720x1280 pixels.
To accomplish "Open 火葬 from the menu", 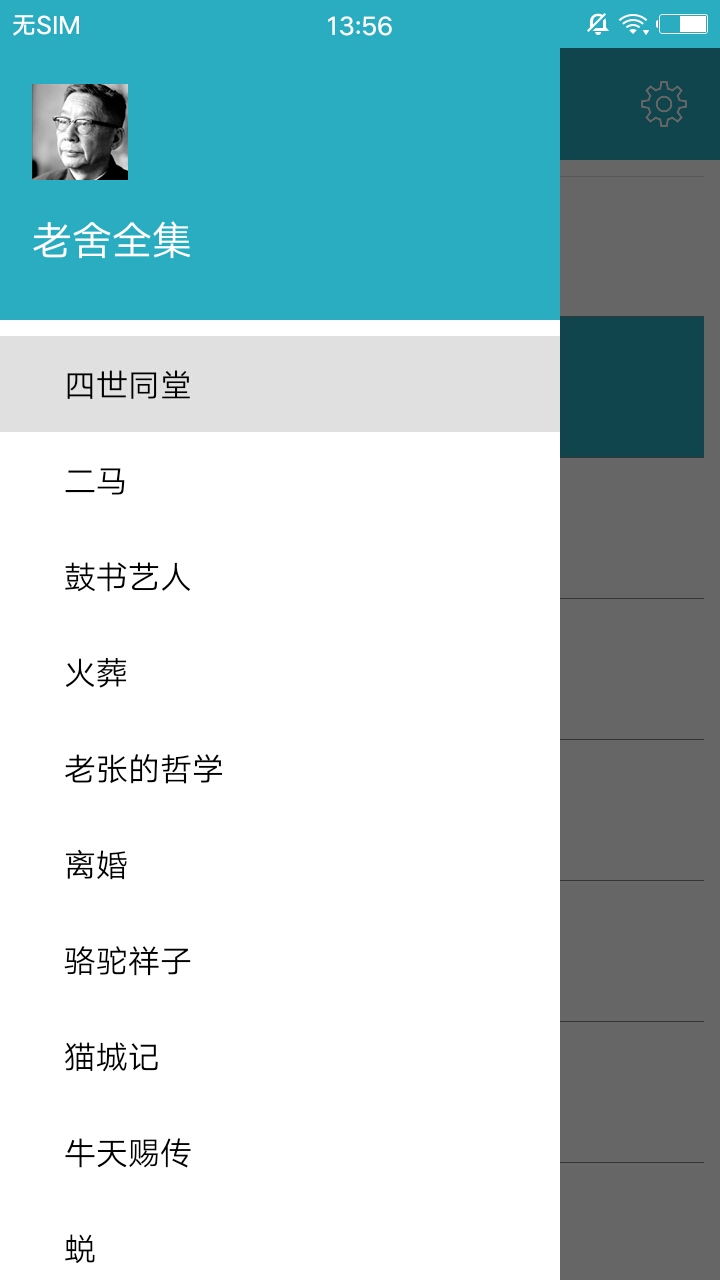I will (x=280, y=672).
